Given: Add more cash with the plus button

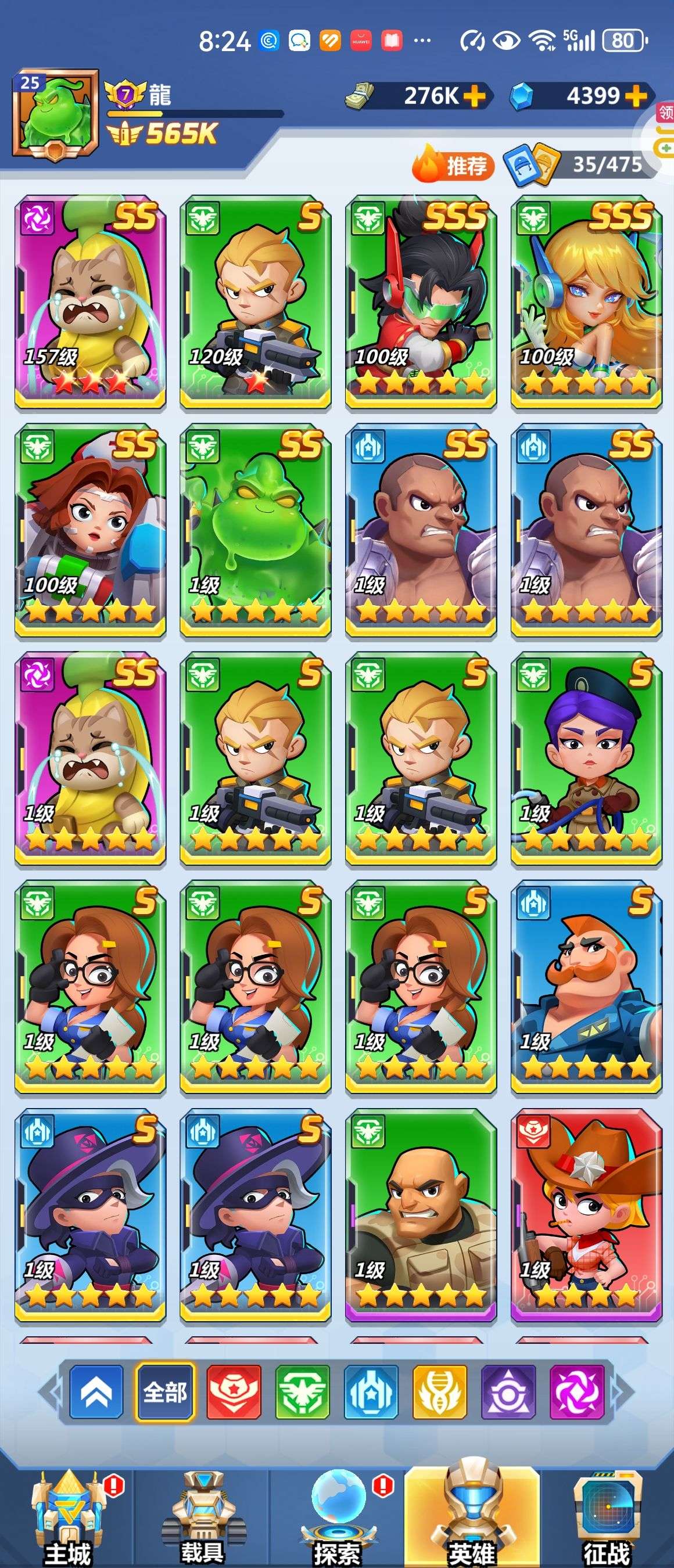Looking at the screenshot, I should pos(474,96).
